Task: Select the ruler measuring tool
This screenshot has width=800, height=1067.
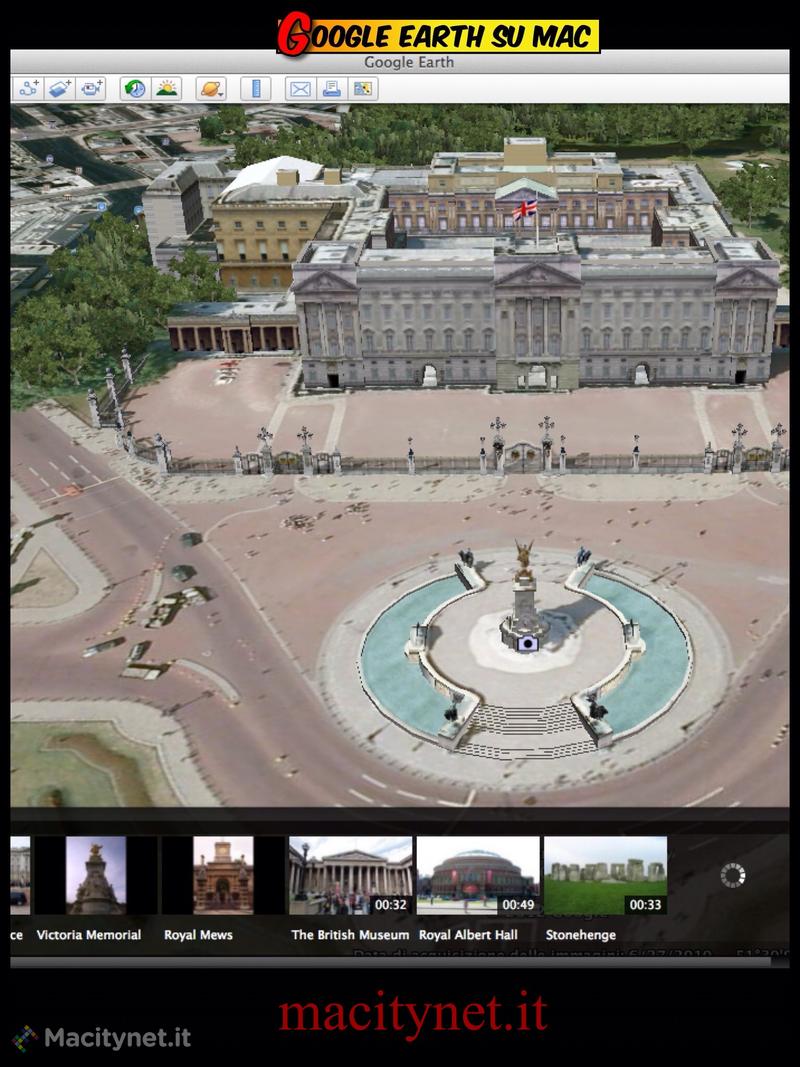Action: 255,88
